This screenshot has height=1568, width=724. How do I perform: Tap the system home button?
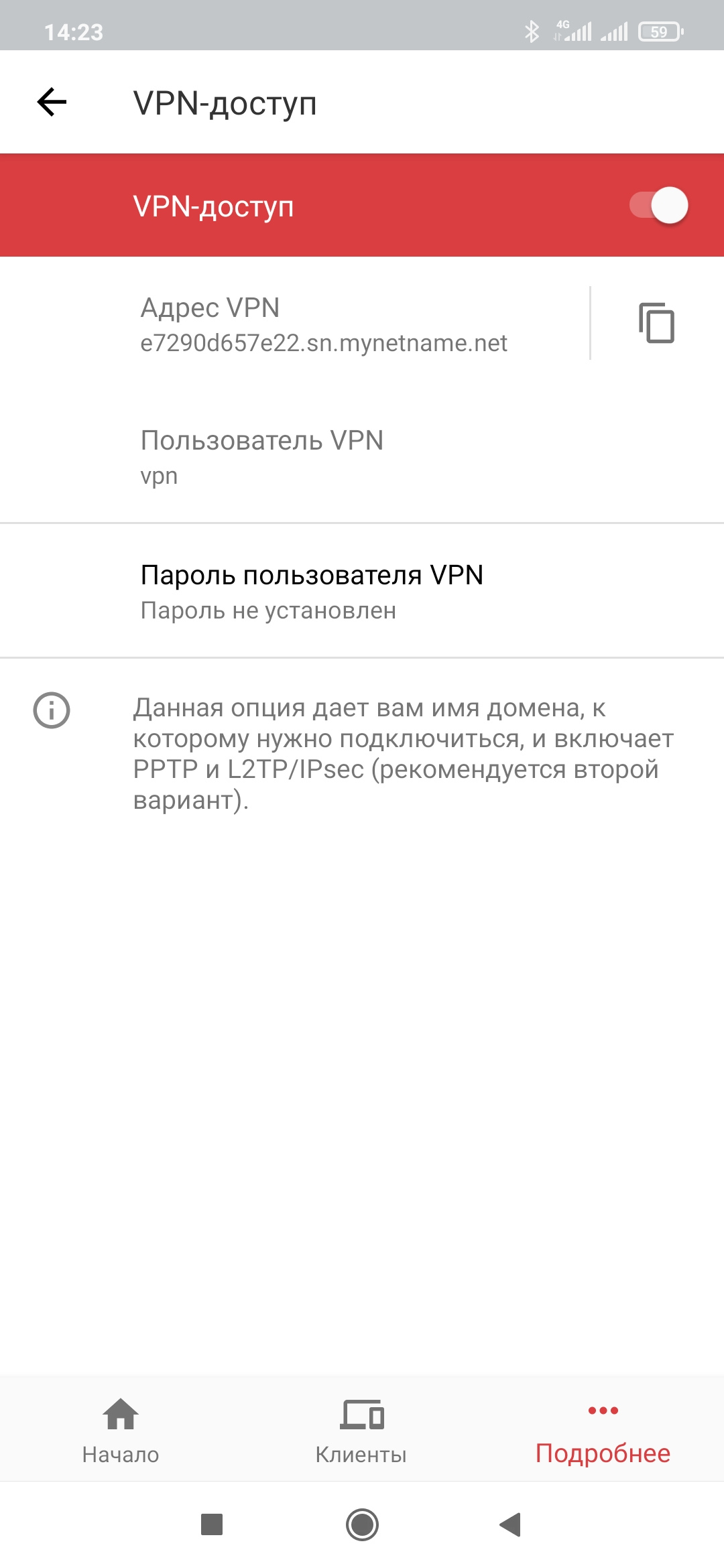pos(362,1524)
